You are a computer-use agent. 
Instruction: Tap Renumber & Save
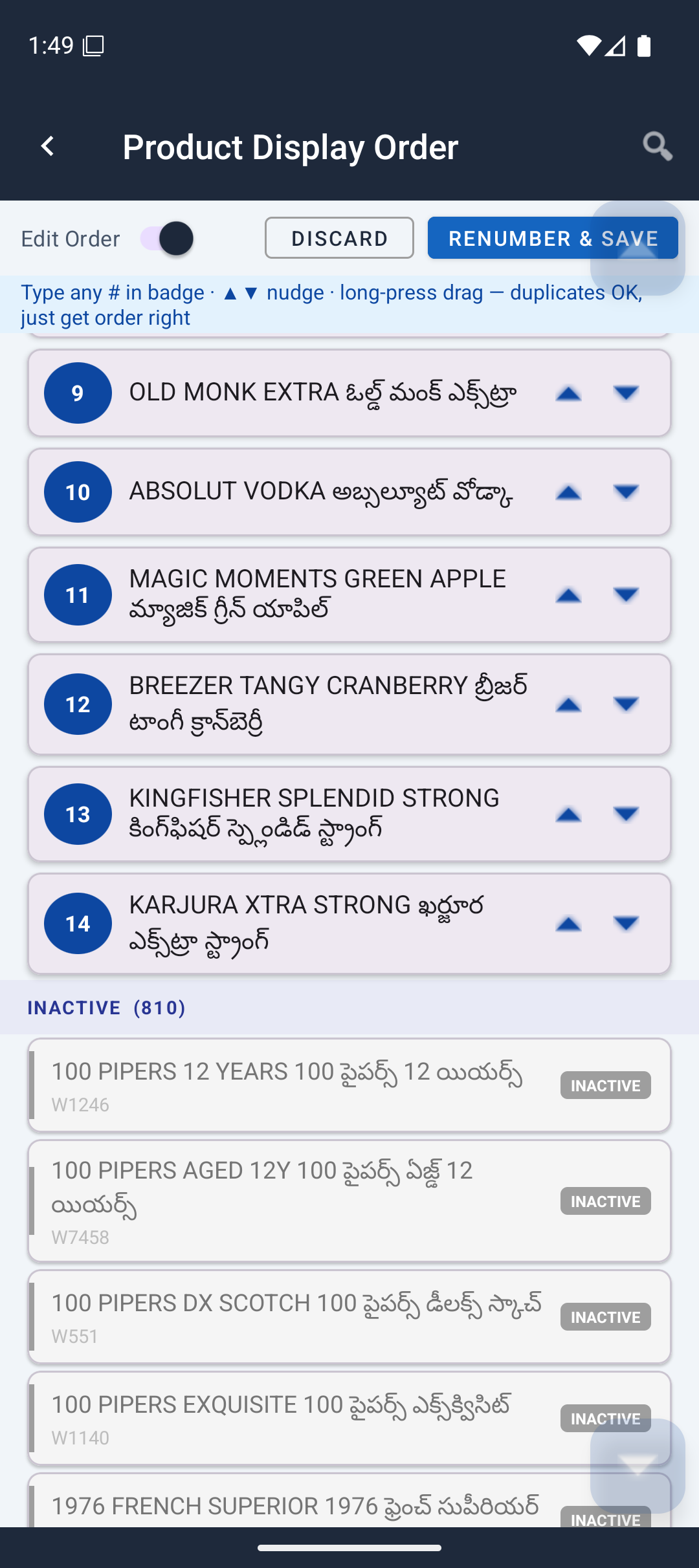coord(553,238)
